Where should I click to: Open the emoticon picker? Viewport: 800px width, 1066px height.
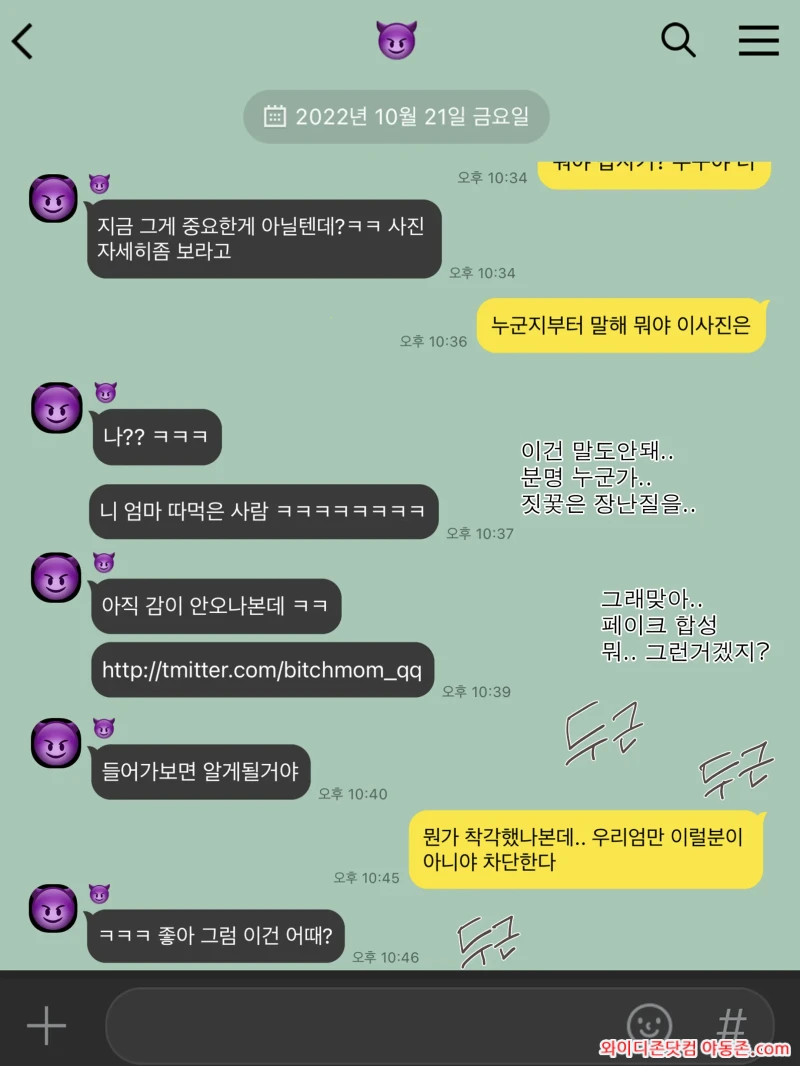[x=649, y=1024]
